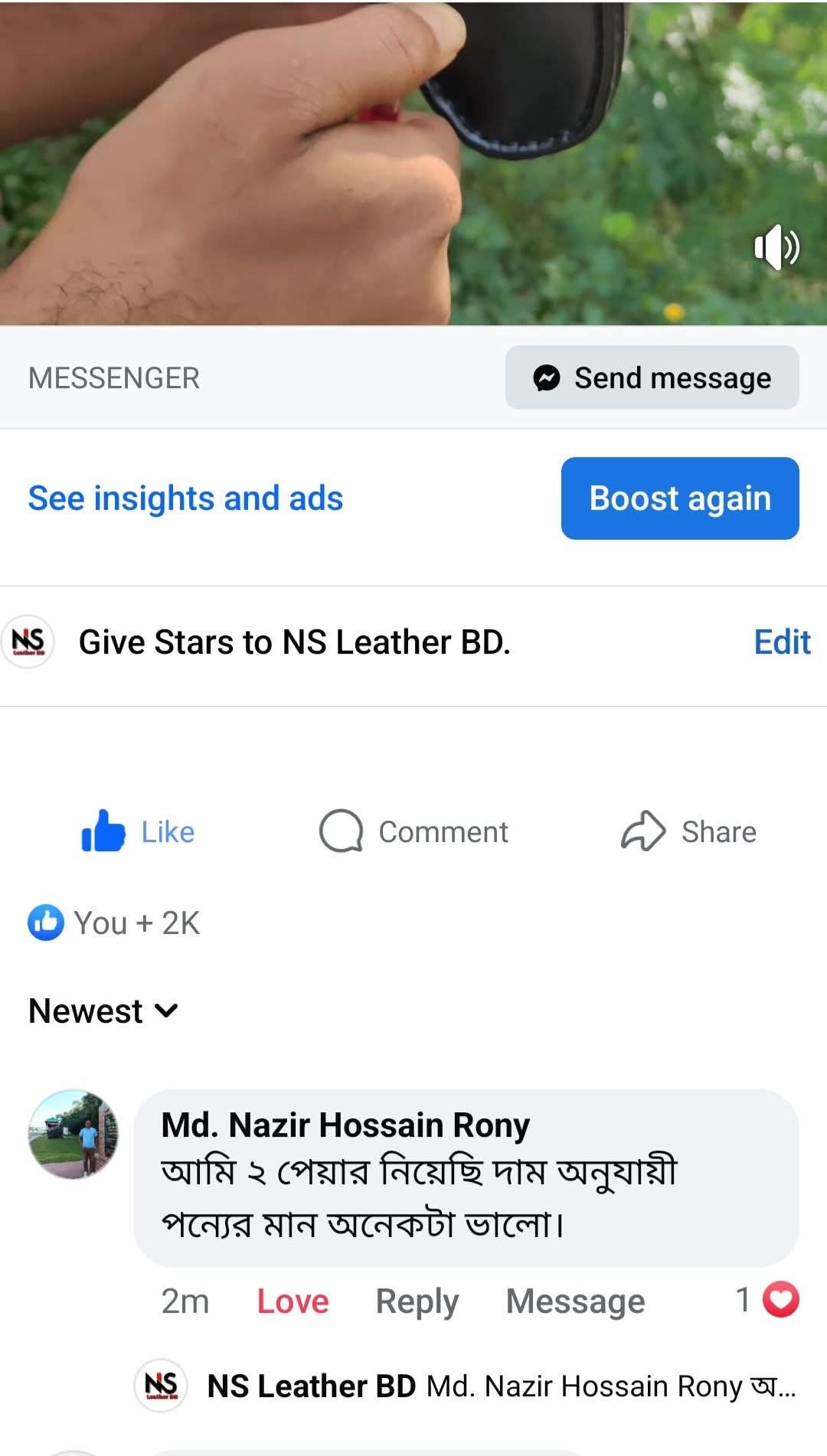Open the Comment box for this post
Screen dimensions: 827x1456
(413, 831)
